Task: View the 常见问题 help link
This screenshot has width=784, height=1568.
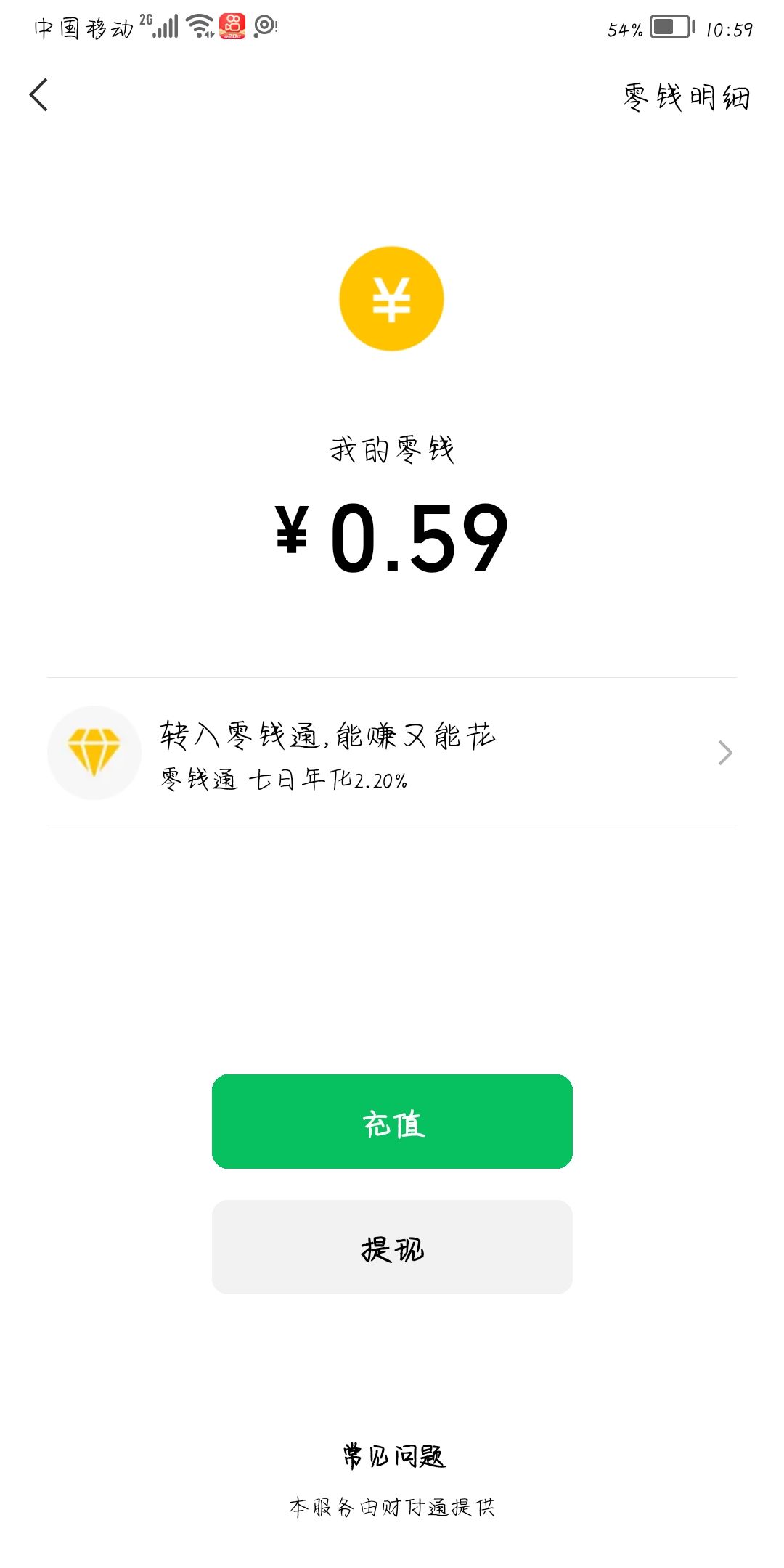Action: point(393,1455)
